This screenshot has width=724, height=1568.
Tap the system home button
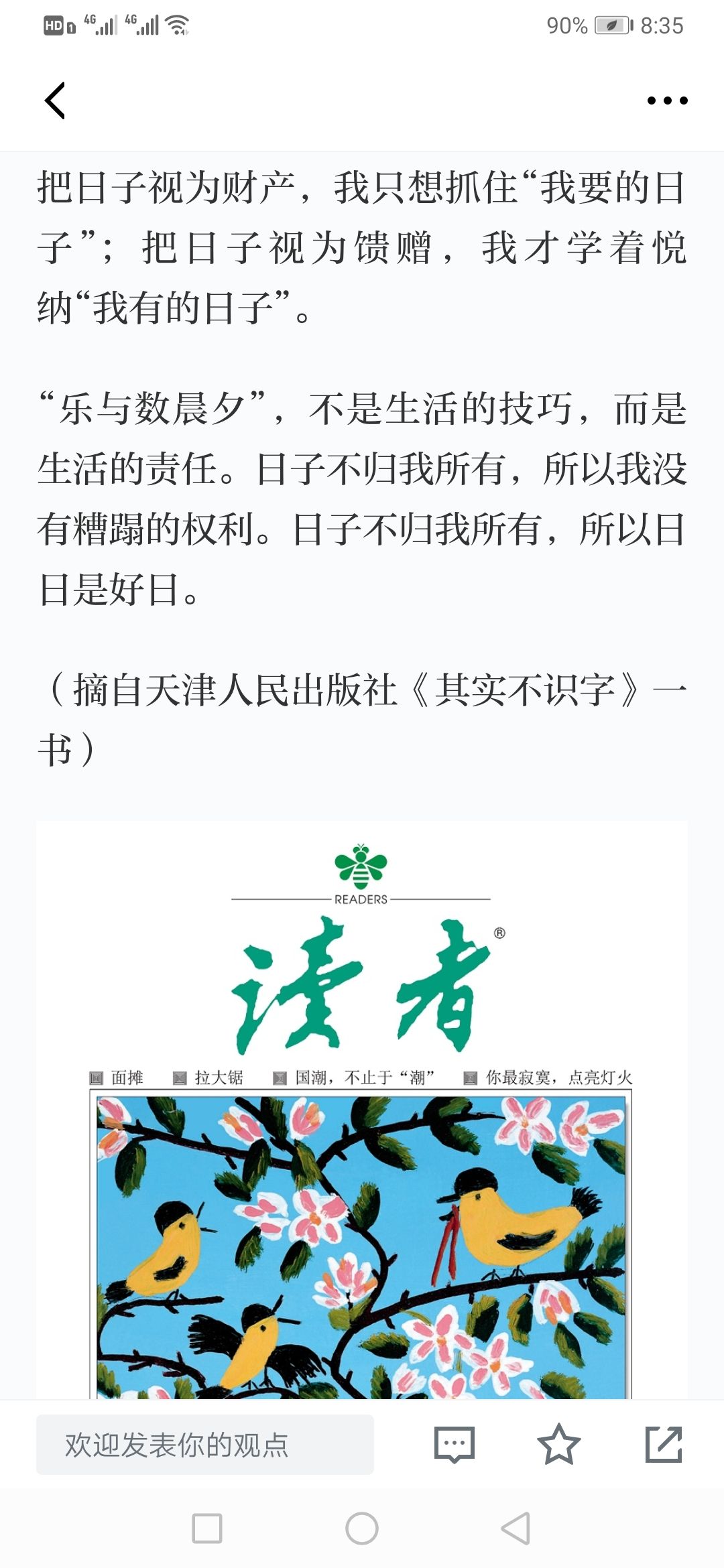362,1528
